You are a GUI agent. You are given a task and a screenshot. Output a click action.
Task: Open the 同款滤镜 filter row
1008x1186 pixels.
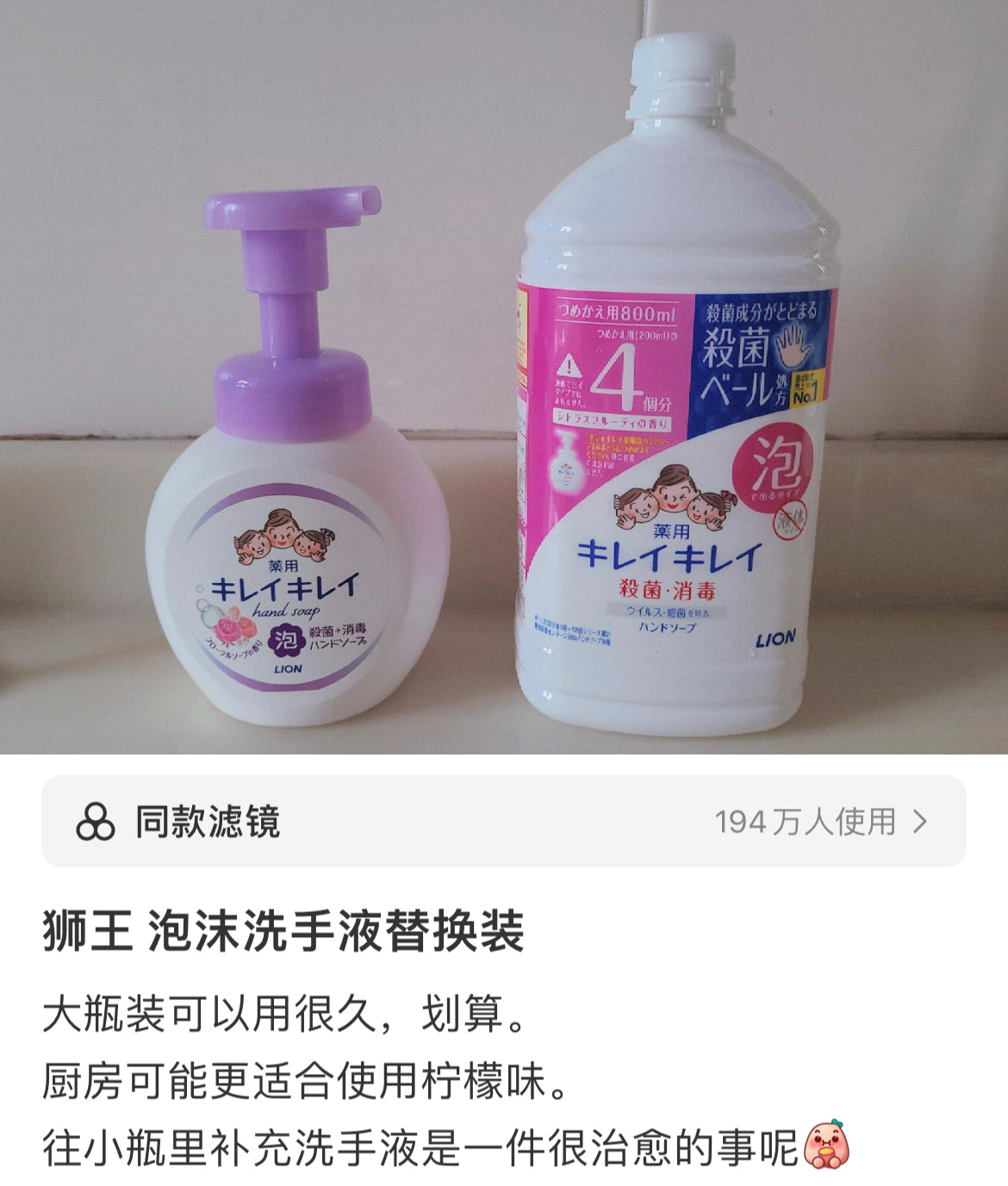click(503, 821)
